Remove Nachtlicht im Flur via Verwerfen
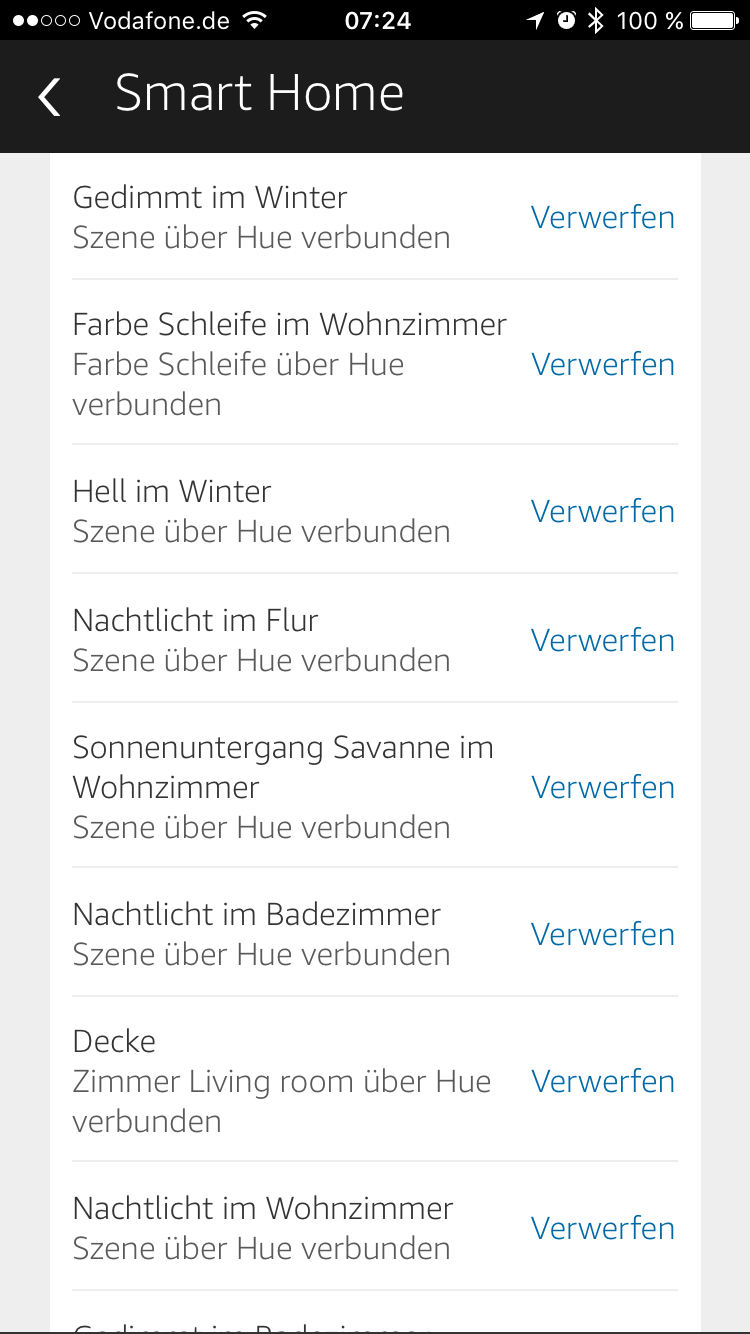 [x=602, y=641]
